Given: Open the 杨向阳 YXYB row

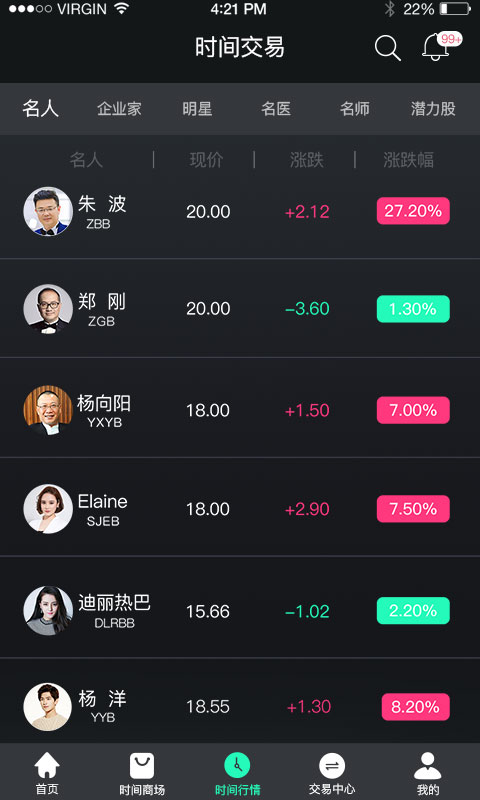Looking at the screenshot, I should [240, 408].
